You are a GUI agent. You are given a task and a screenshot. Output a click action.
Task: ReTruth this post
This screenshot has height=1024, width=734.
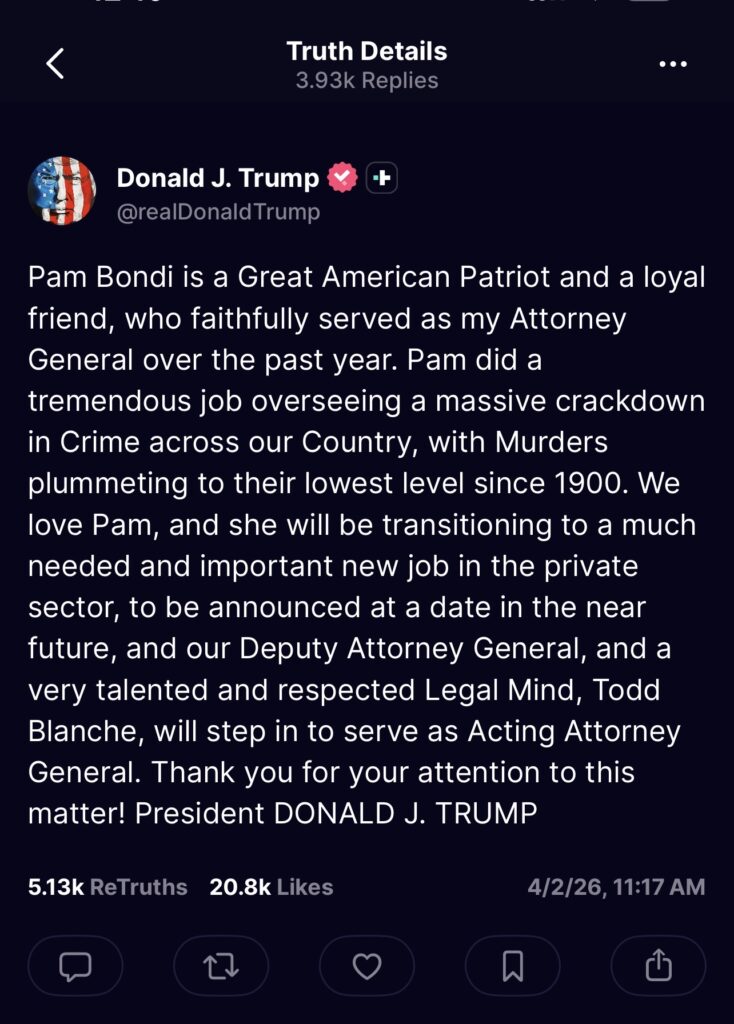point(221,965)
